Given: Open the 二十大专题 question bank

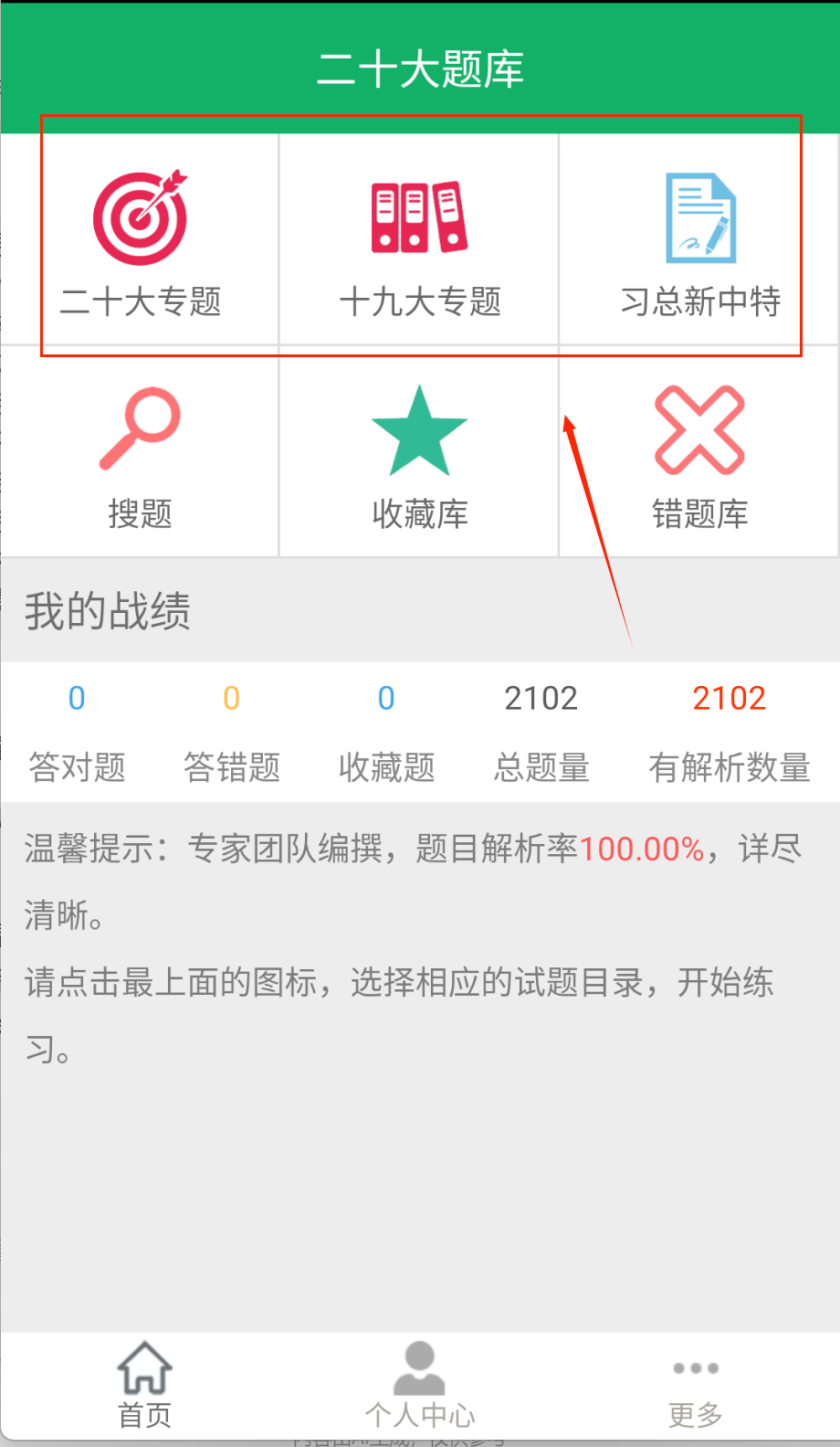Looking at the screenshot, I should [x=140, y=242].
